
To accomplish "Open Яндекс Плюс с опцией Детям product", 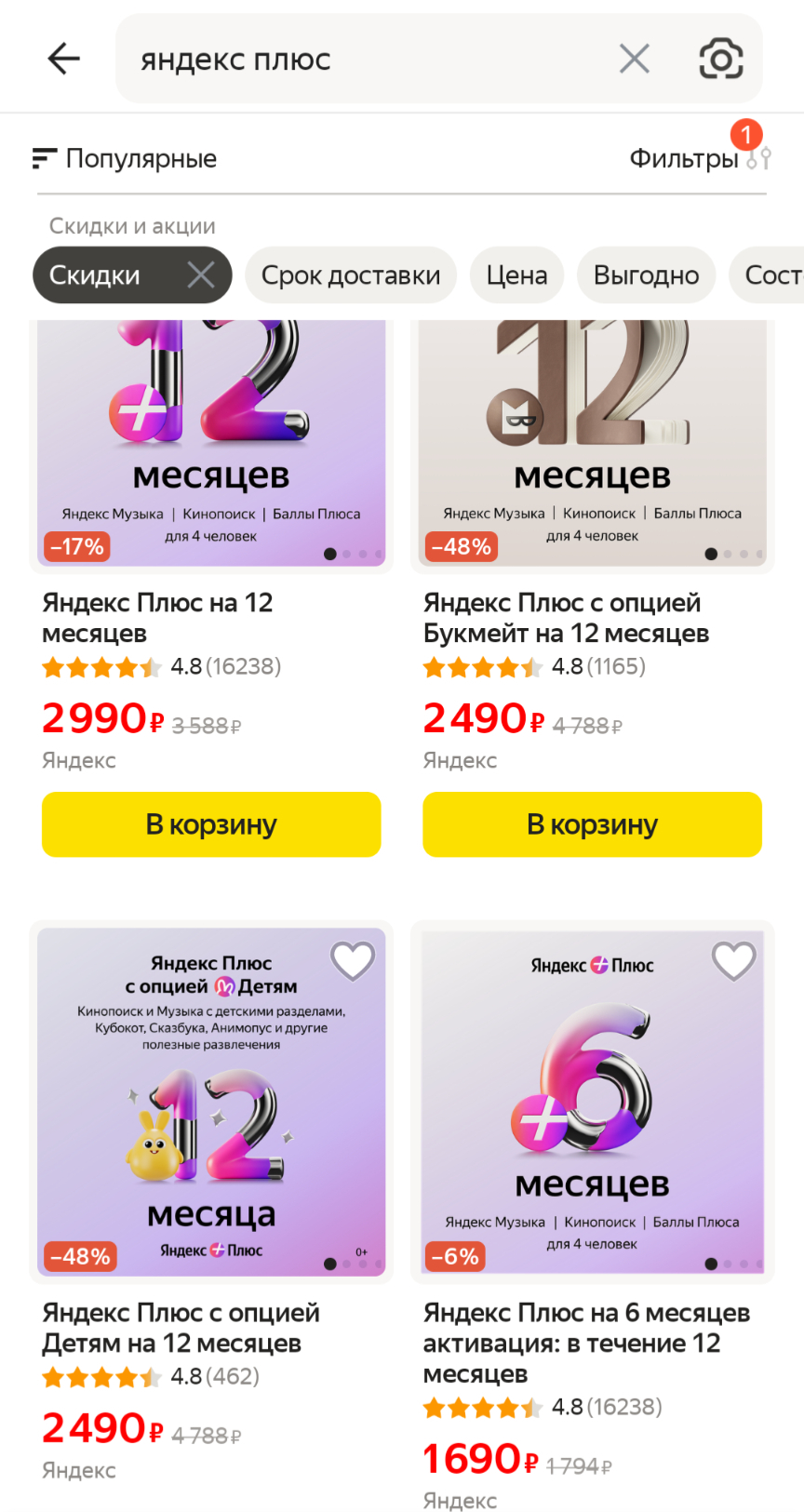I will 181,1327.
